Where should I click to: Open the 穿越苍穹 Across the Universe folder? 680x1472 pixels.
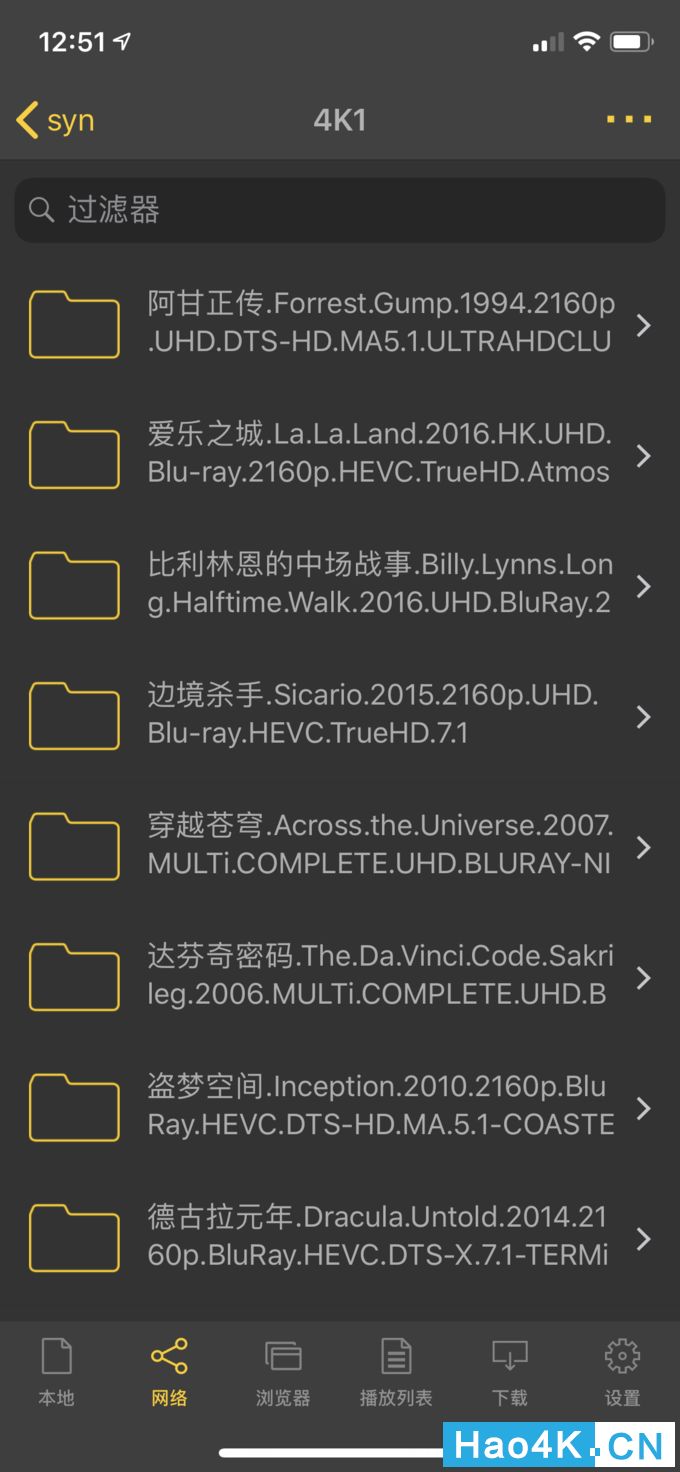(x=340, y=847)
